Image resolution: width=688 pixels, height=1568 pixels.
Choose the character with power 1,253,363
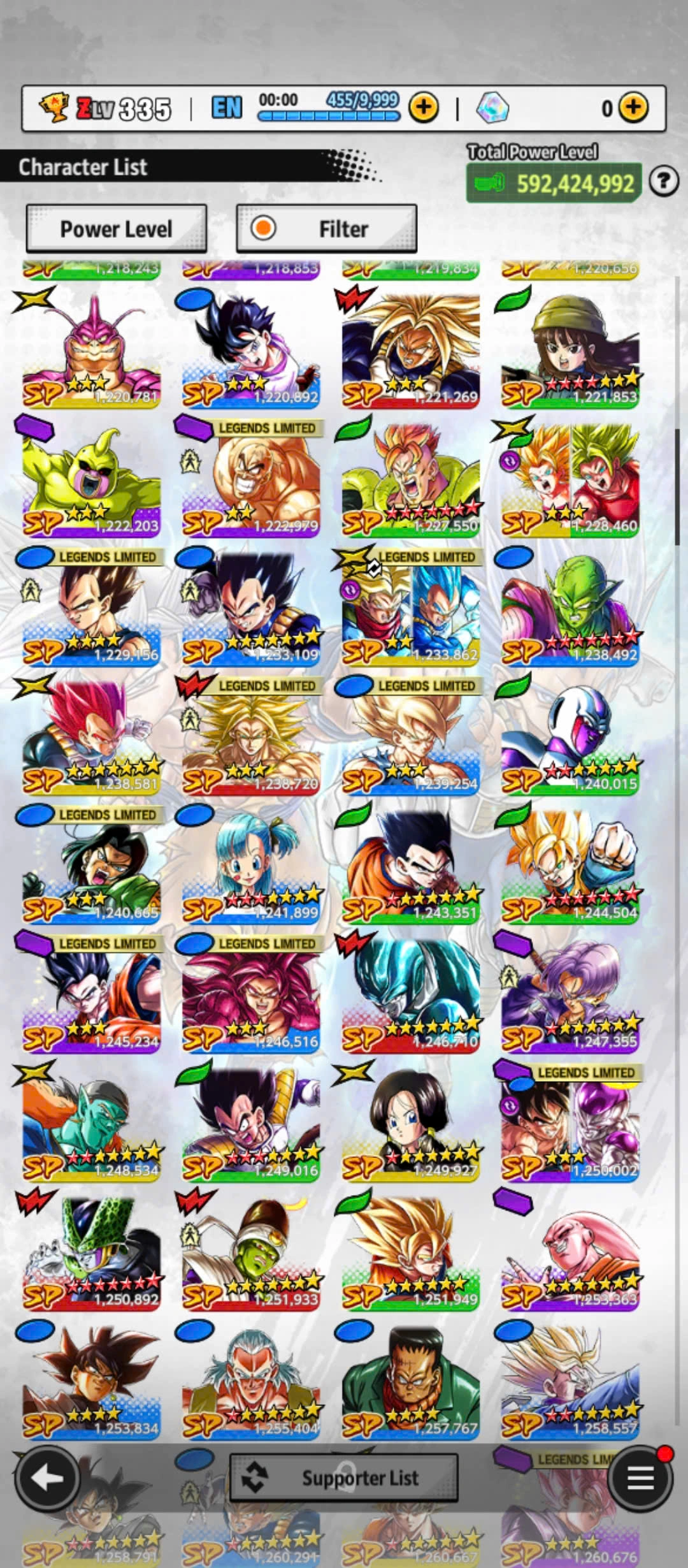click(x=570, y=1252)
